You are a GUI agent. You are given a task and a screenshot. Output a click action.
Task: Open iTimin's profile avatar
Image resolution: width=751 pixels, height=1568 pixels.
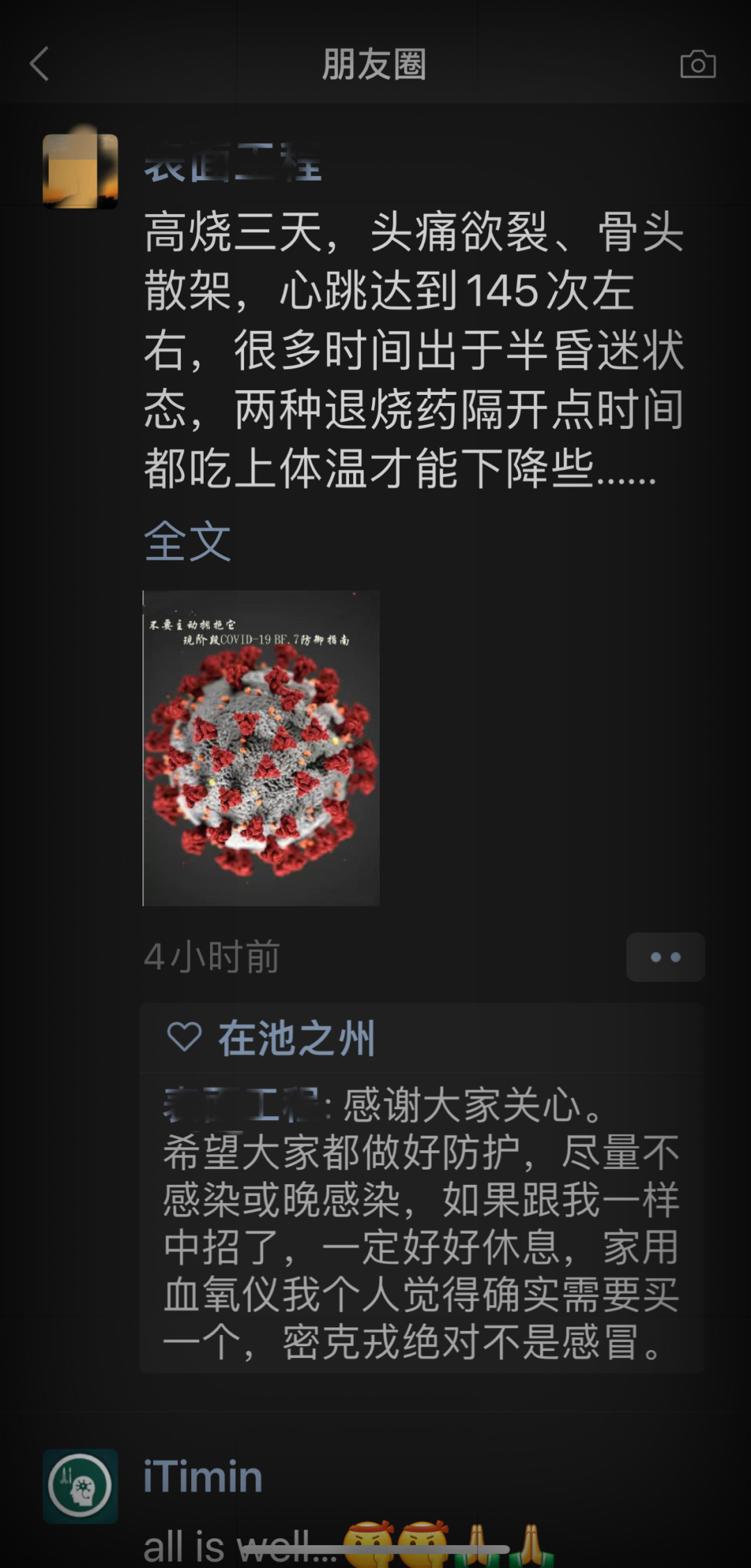pyautogui.click(x=80, y=1486)
